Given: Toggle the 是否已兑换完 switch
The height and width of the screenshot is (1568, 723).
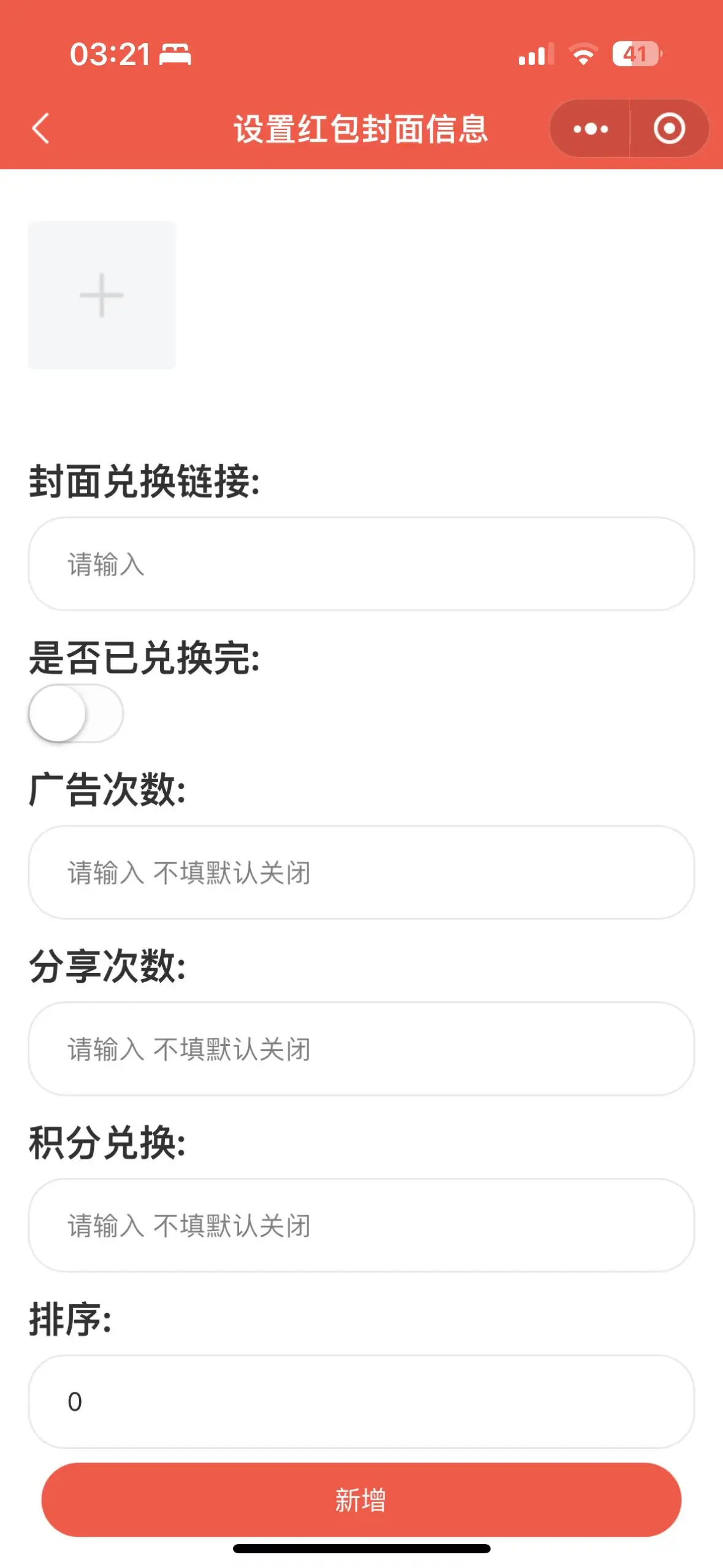Looking at the screenshot, I should 76,713.
